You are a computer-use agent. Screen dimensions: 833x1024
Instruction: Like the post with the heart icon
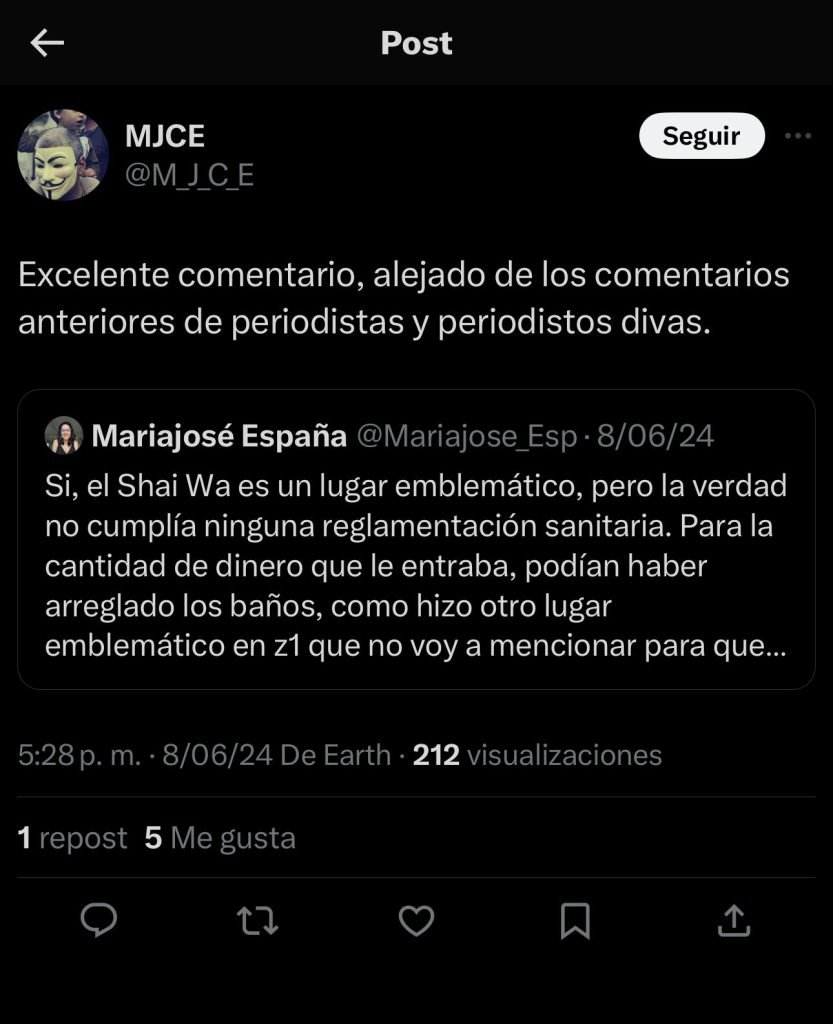point(416,920)
